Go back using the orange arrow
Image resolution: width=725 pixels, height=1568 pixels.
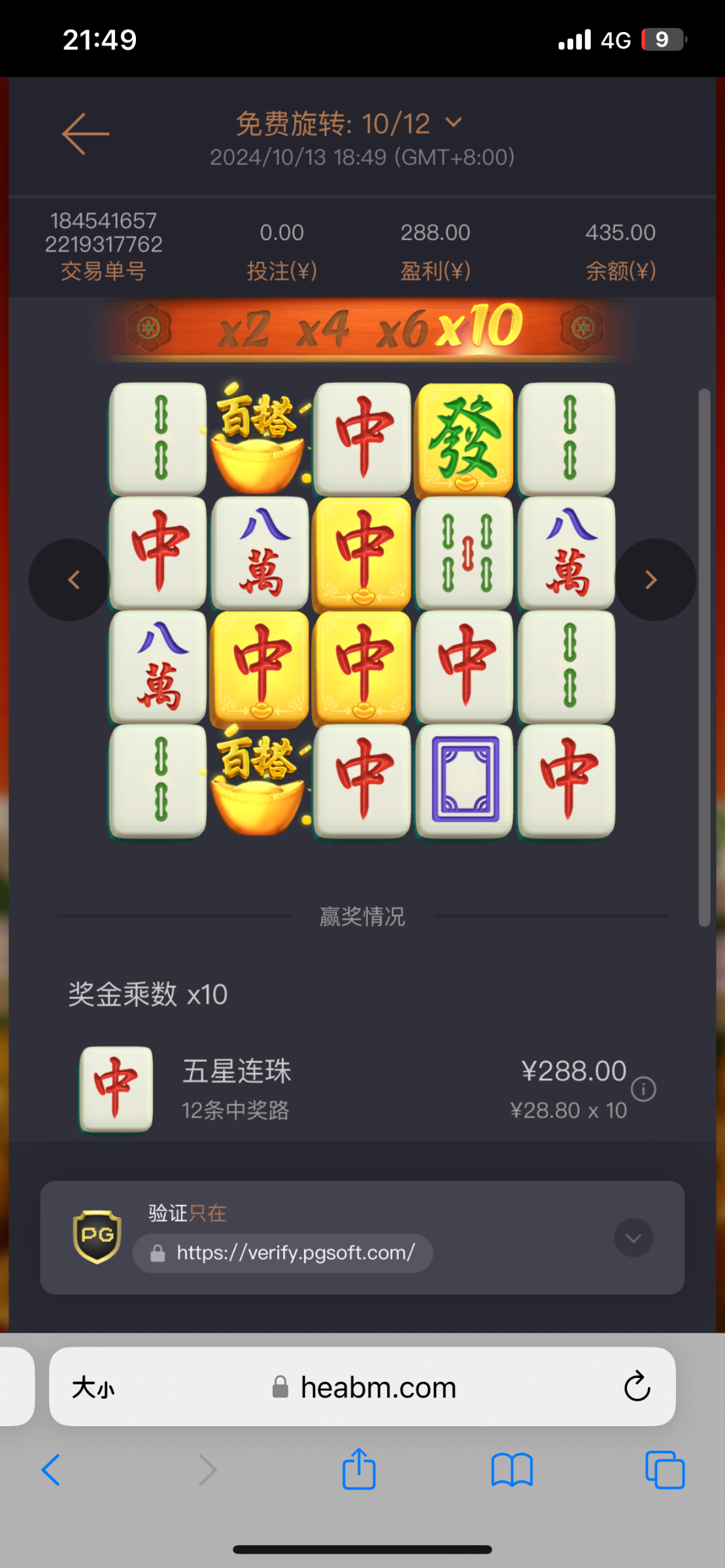tap(86, 134)
